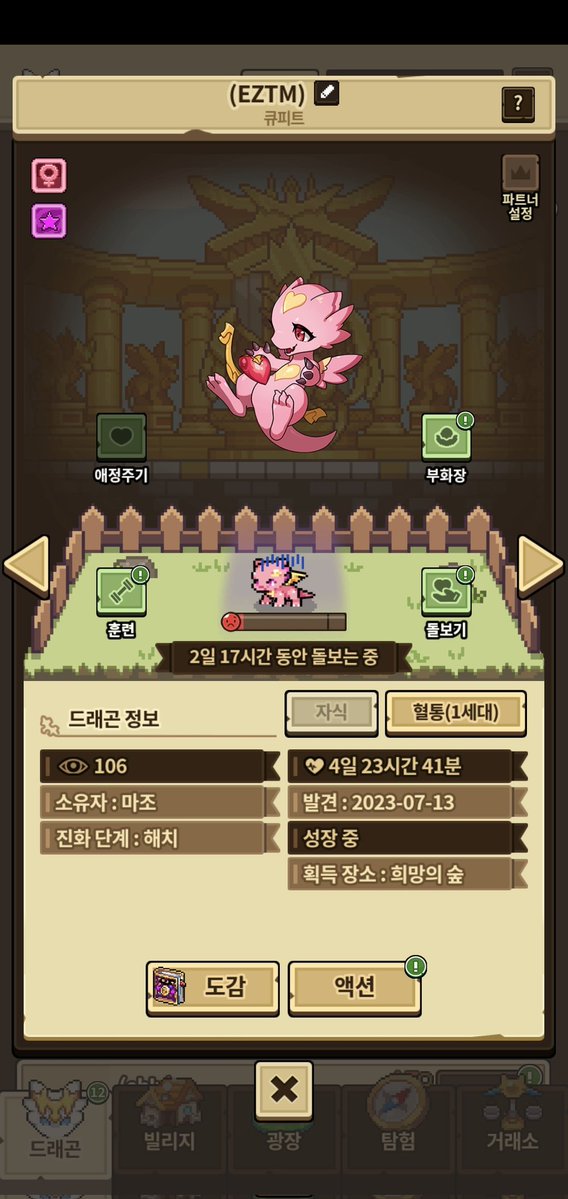Viewport: 568px width, 1199px height.
Task: Go to previous dragon with left arrow
Action: pos(28,566)
